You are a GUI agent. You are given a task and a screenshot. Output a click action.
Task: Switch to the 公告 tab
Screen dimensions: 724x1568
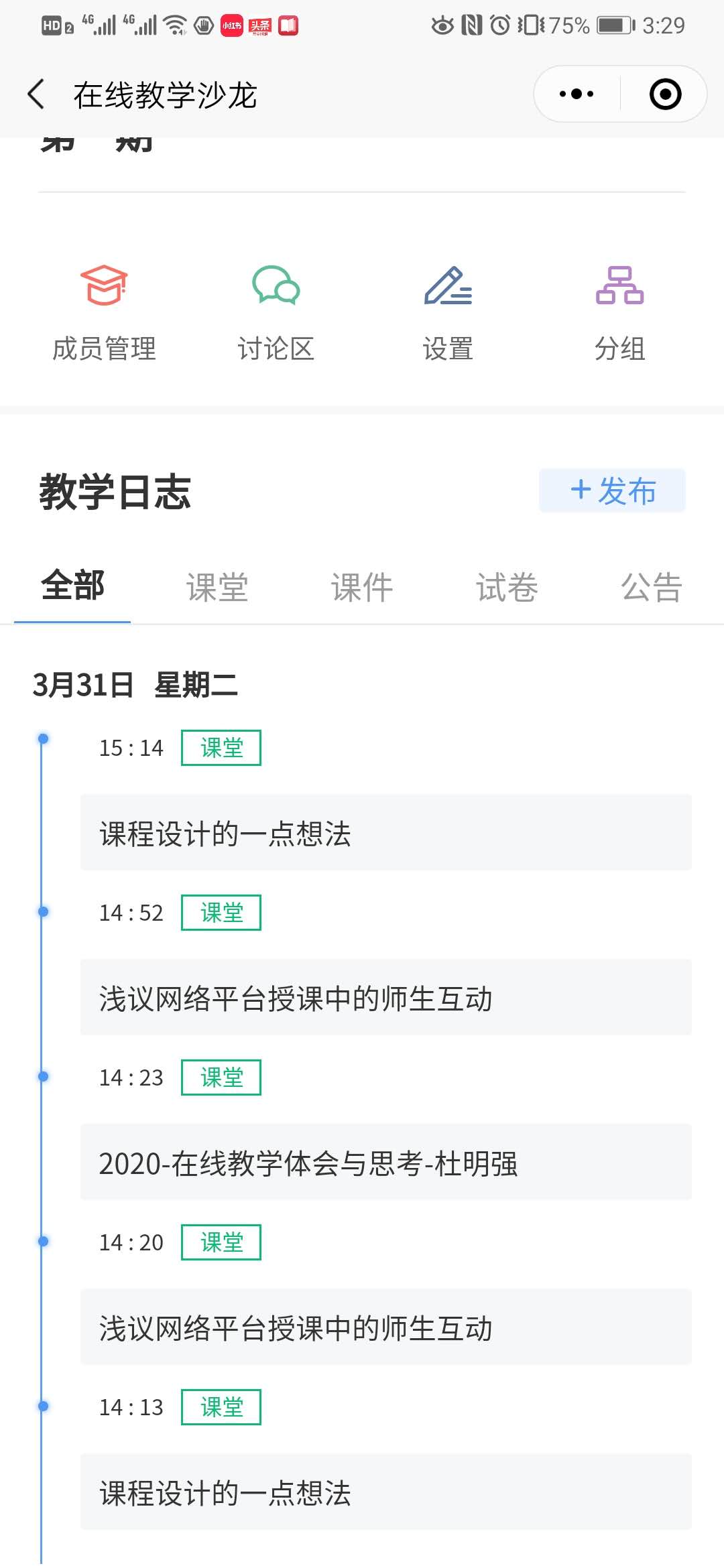click(652, 587)
